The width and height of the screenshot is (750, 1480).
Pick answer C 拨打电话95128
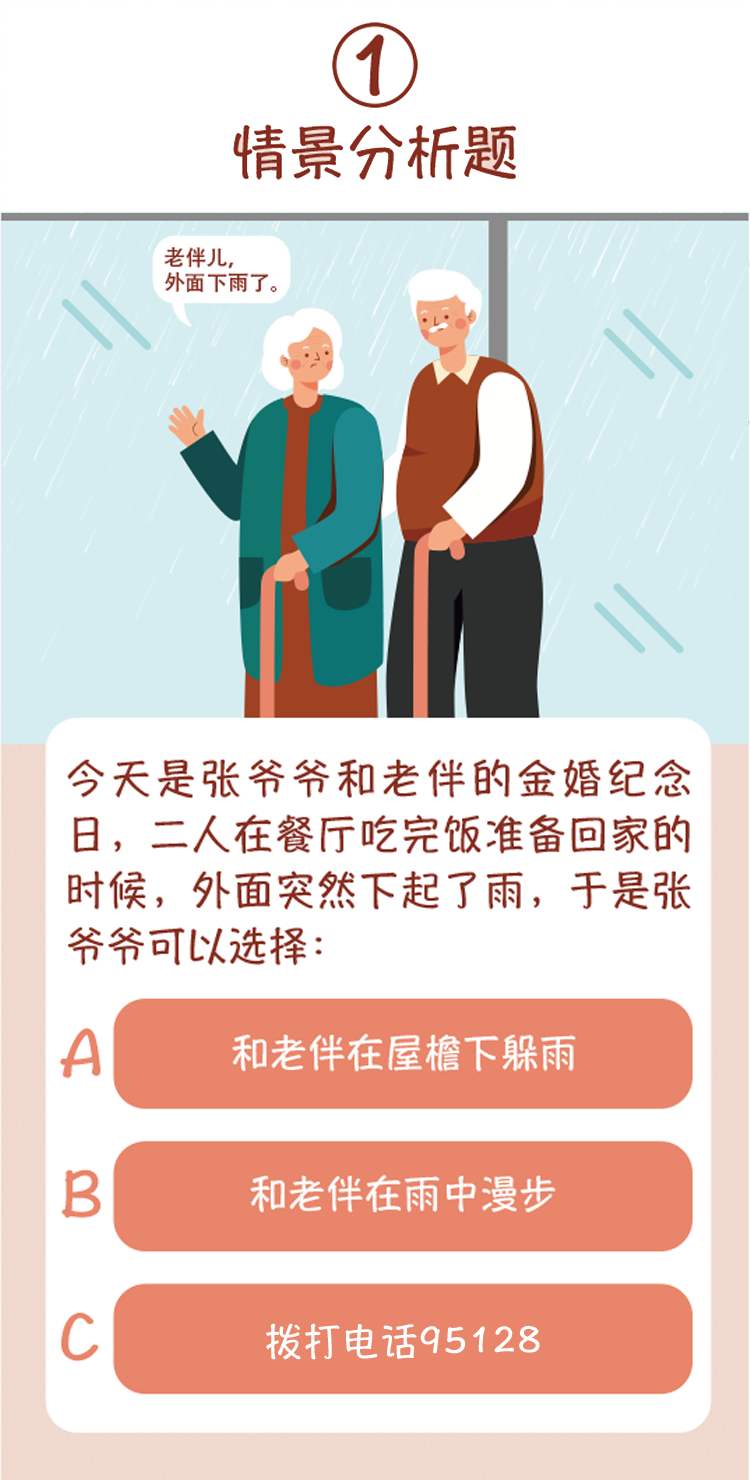click(x=403, y=1339)
